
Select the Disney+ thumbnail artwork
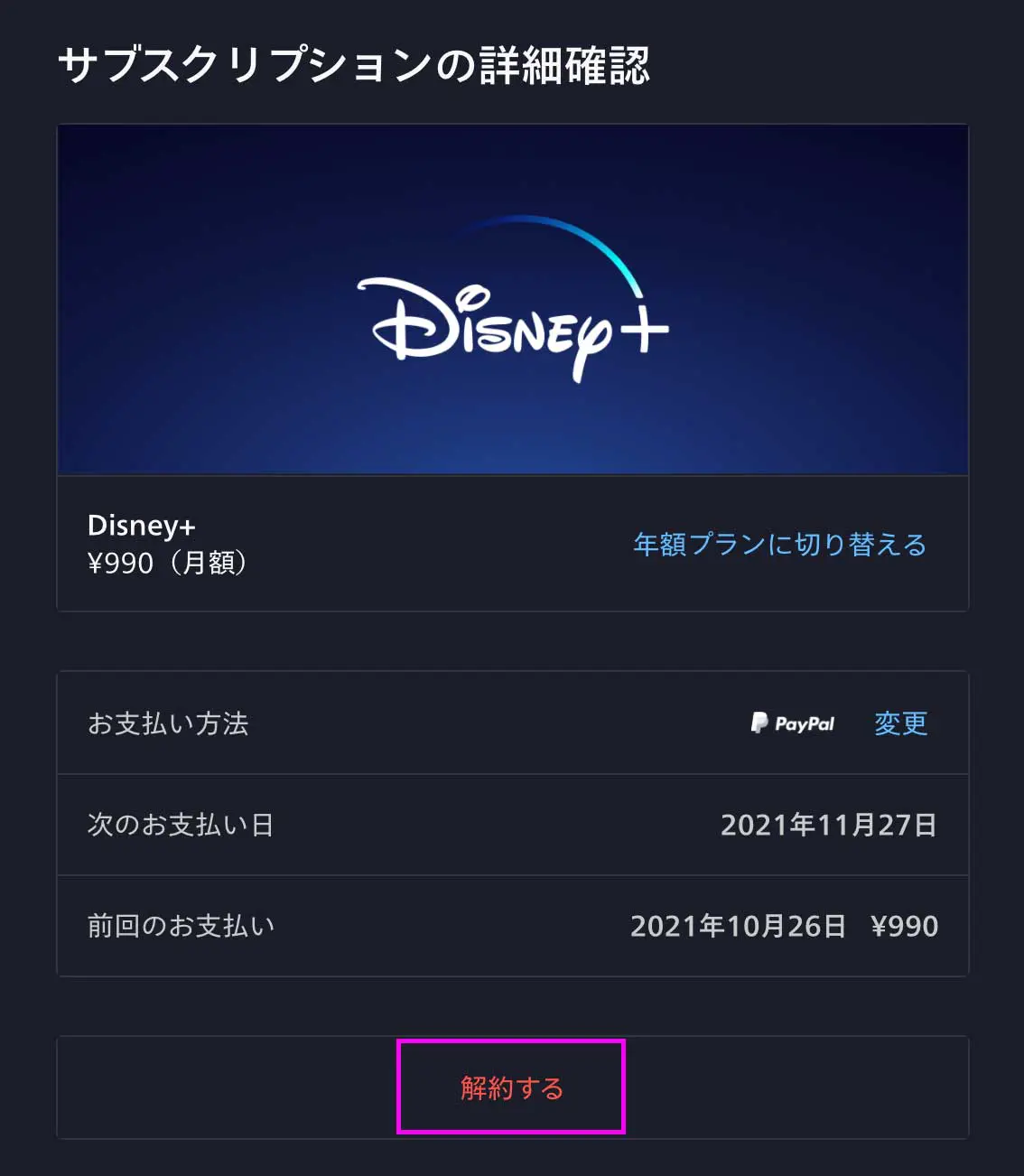(x=512, y=298)
